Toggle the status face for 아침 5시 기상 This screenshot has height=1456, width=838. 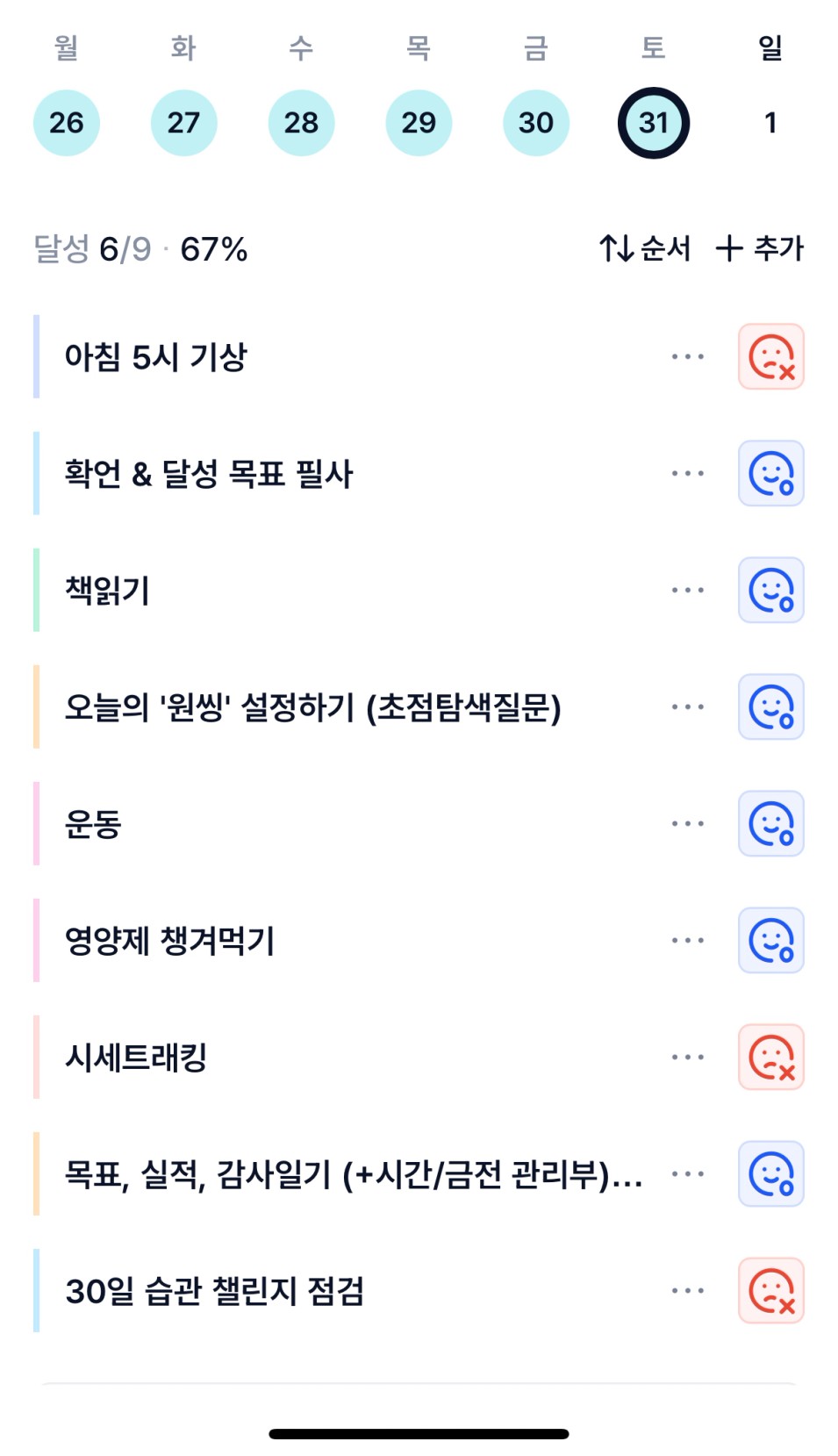pyautogui.click(x=771, y=357)
